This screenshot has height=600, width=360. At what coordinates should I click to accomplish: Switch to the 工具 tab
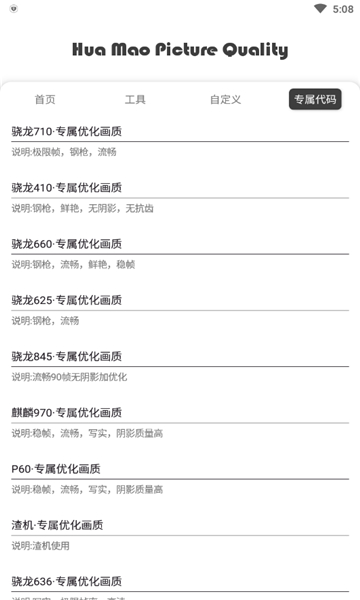(x=135, y=99)
